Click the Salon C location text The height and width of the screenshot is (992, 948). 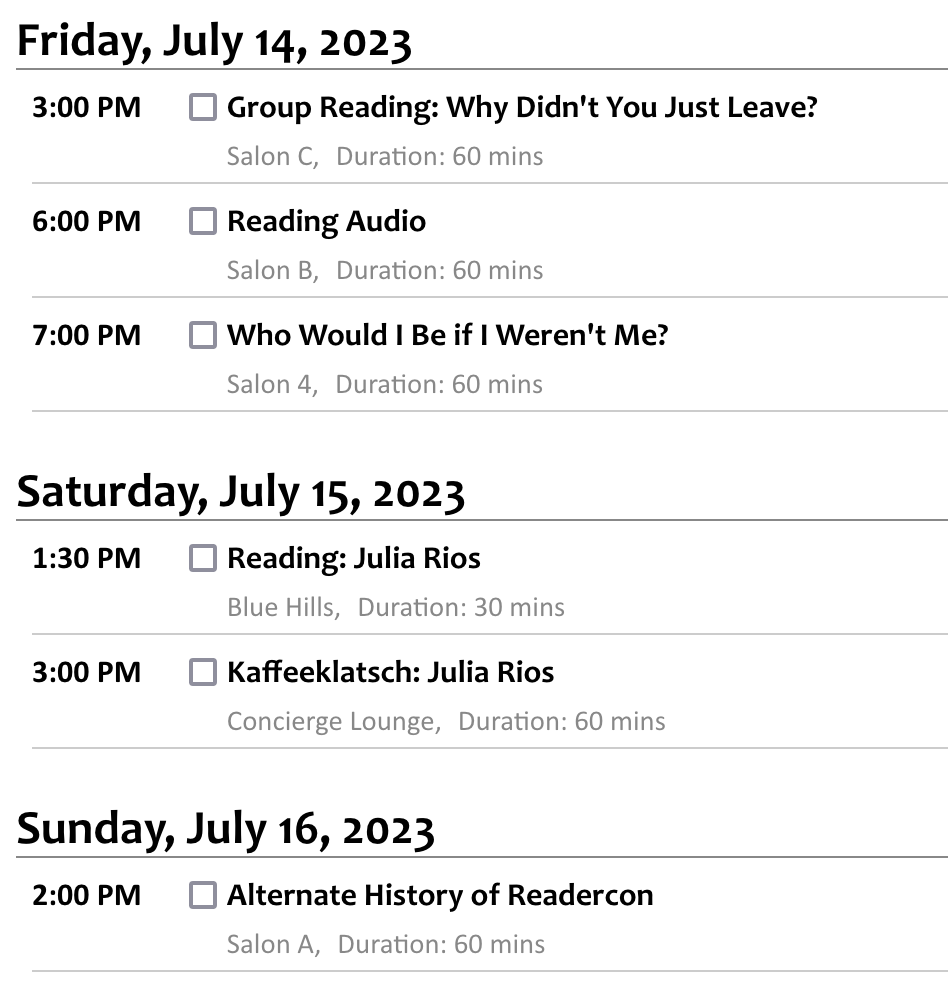[x=270, y=156]
